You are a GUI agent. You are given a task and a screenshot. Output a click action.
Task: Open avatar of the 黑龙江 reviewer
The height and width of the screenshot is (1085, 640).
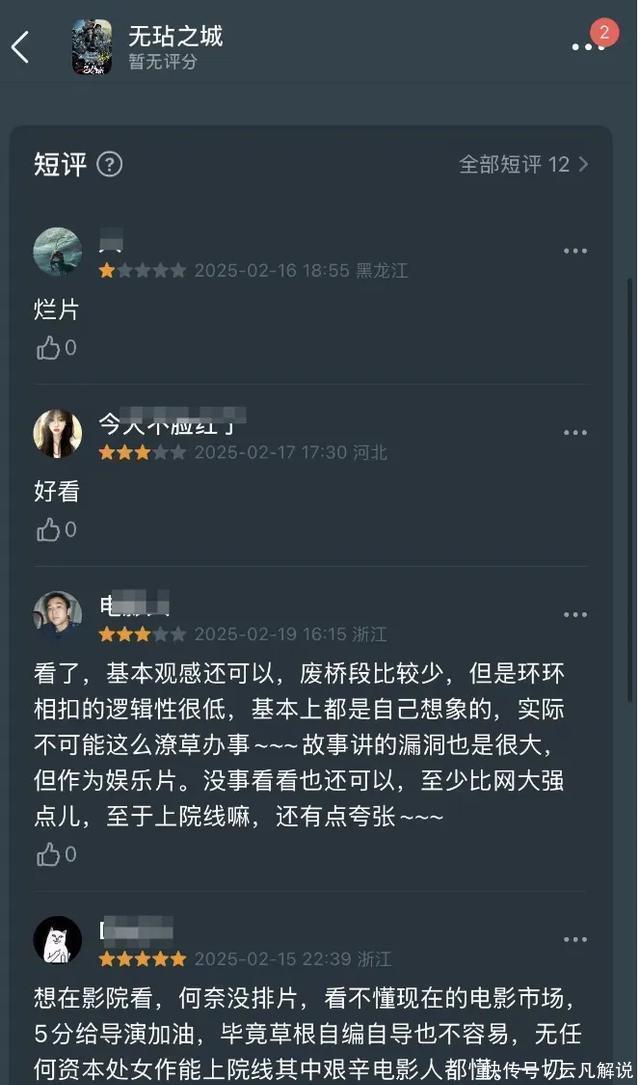(x=58, y=251)
